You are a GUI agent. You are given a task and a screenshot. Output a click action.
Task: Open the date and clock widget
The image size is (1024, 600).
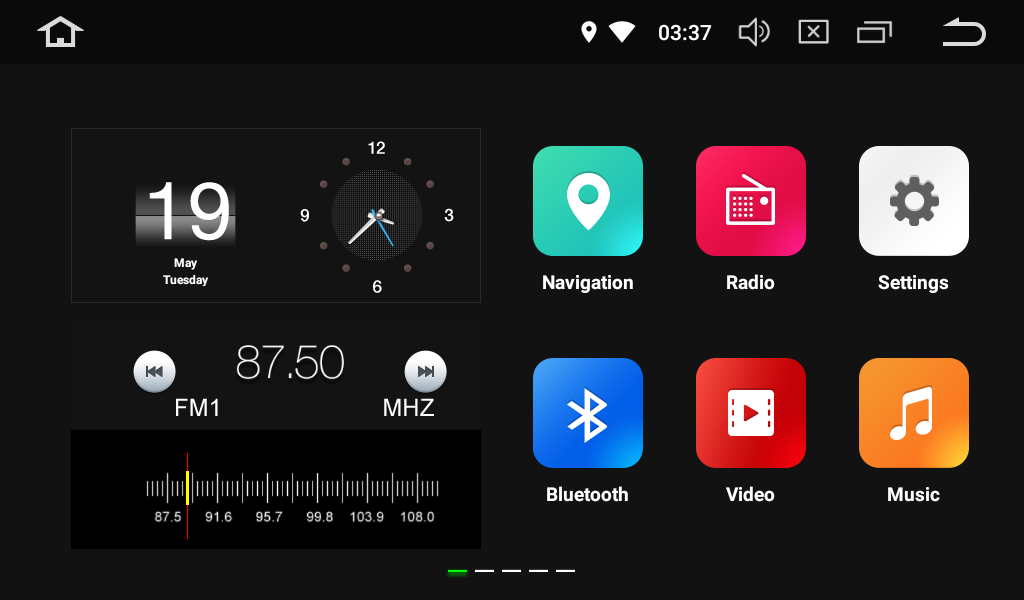(275, 215)
